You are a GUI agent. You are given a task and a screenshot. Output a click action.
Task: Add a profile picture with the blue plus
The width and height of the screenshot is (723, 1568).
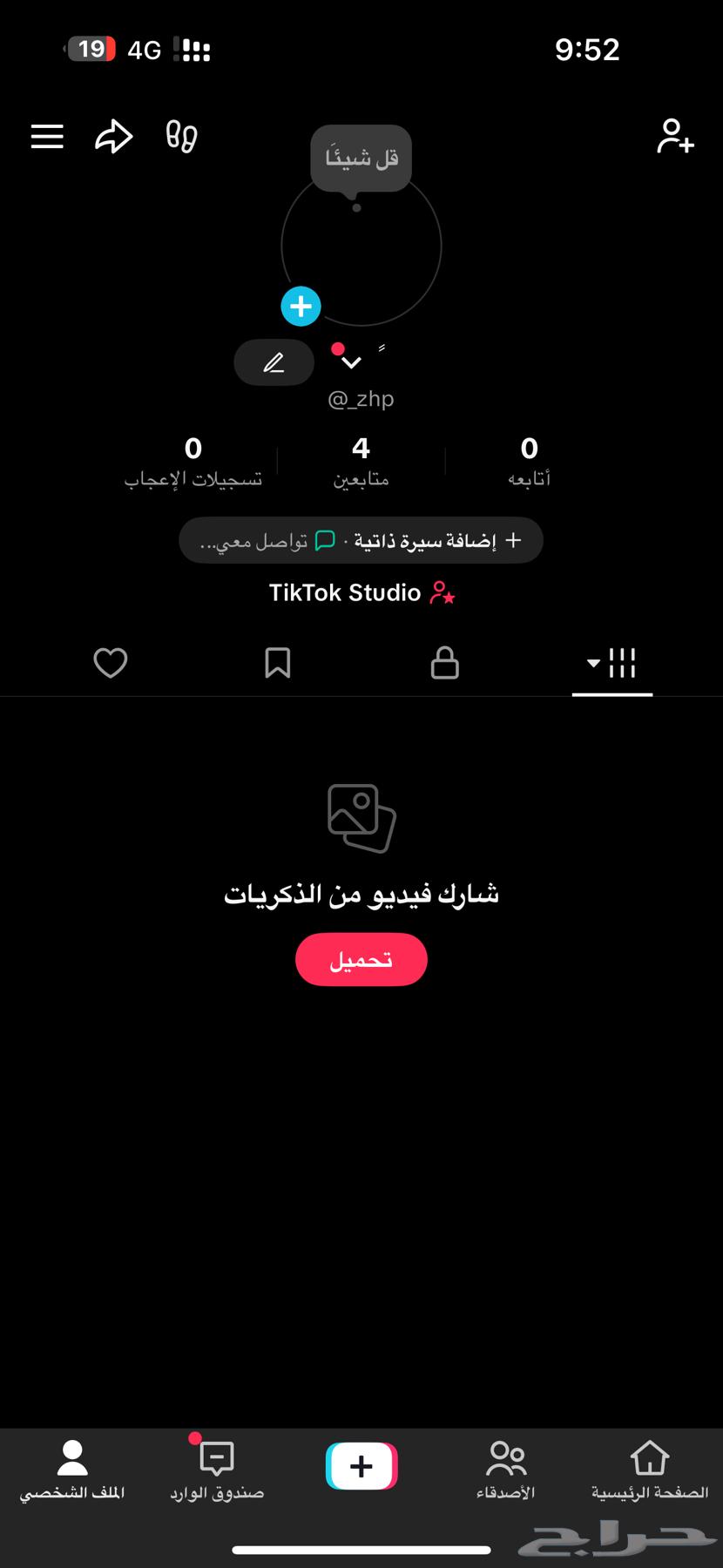pyautogui.click(x=301, y=306)
